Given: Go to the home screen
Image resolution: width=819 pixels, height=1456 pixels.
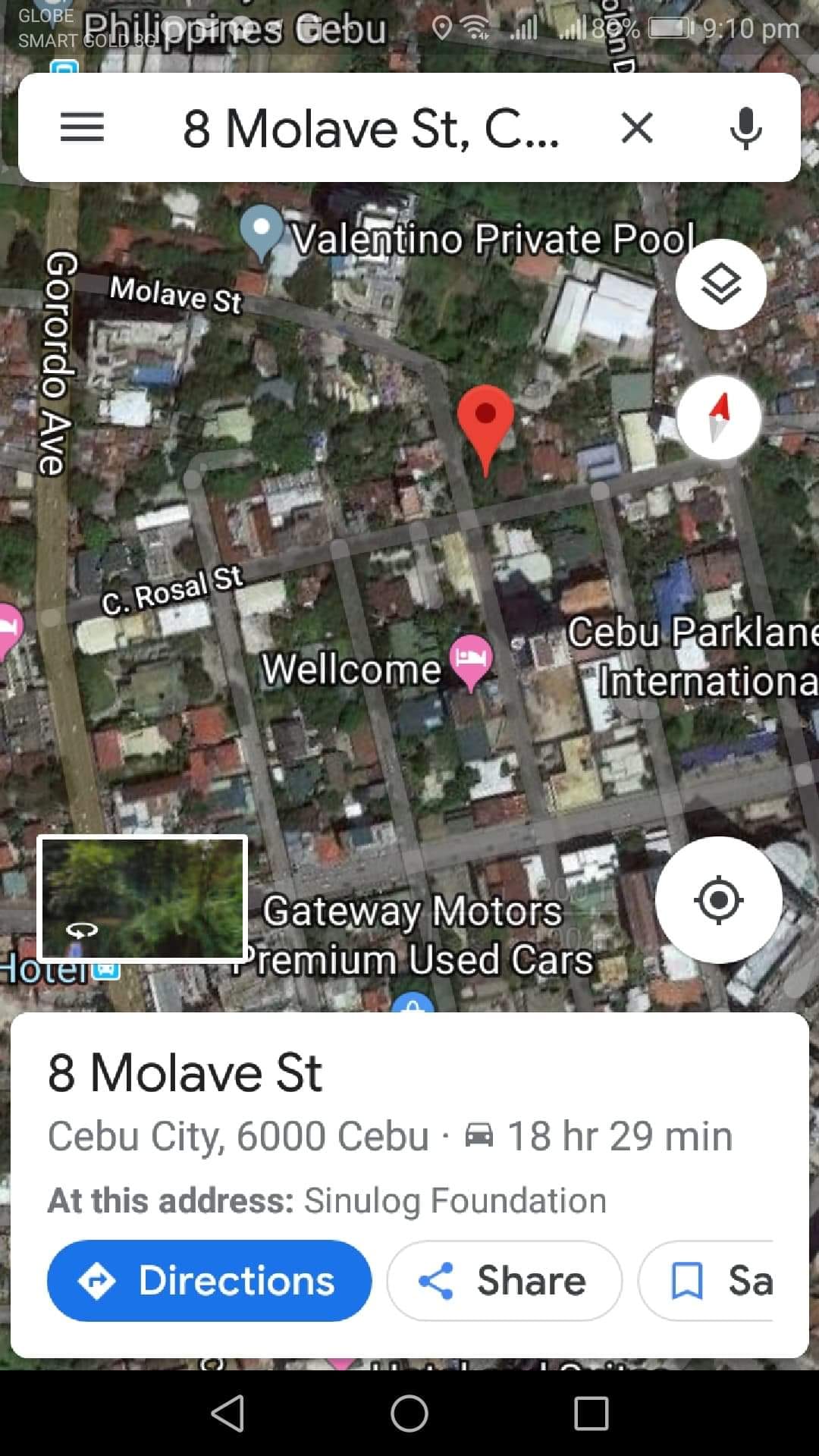Looking at the screenshot, I should coord(409,1414).
